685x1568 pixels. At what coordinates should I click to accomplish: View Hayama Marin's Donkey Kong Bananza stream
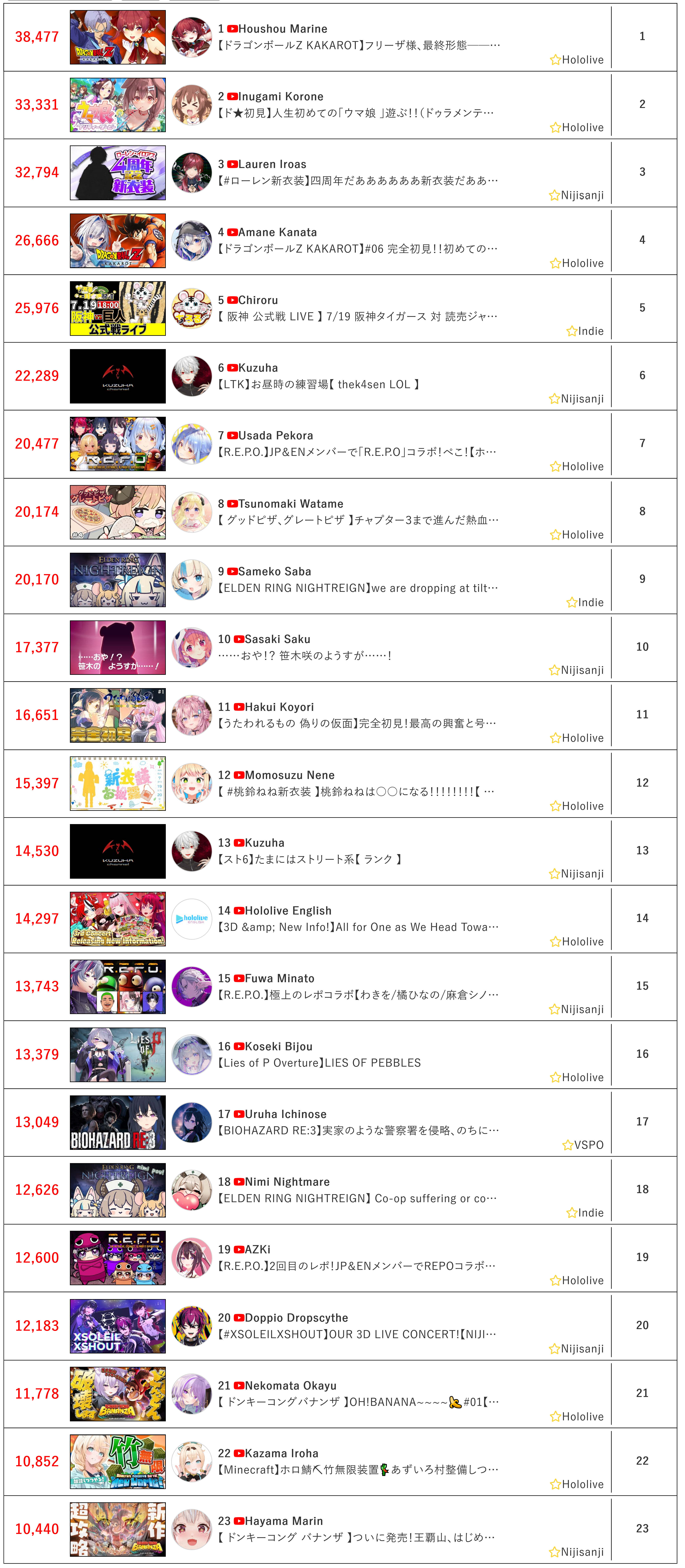point(357,1537)
